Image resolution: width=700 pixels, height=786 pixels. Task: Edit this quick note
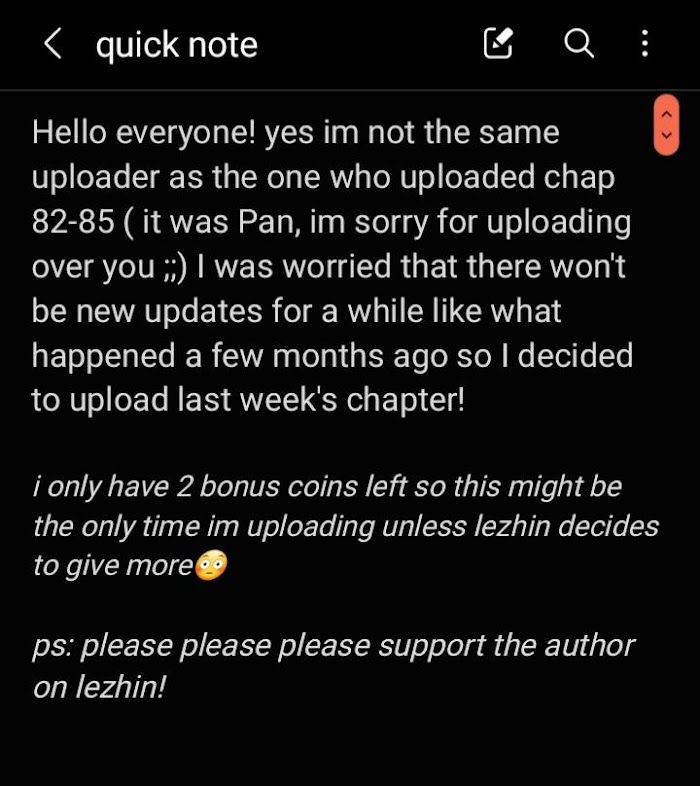498,43
